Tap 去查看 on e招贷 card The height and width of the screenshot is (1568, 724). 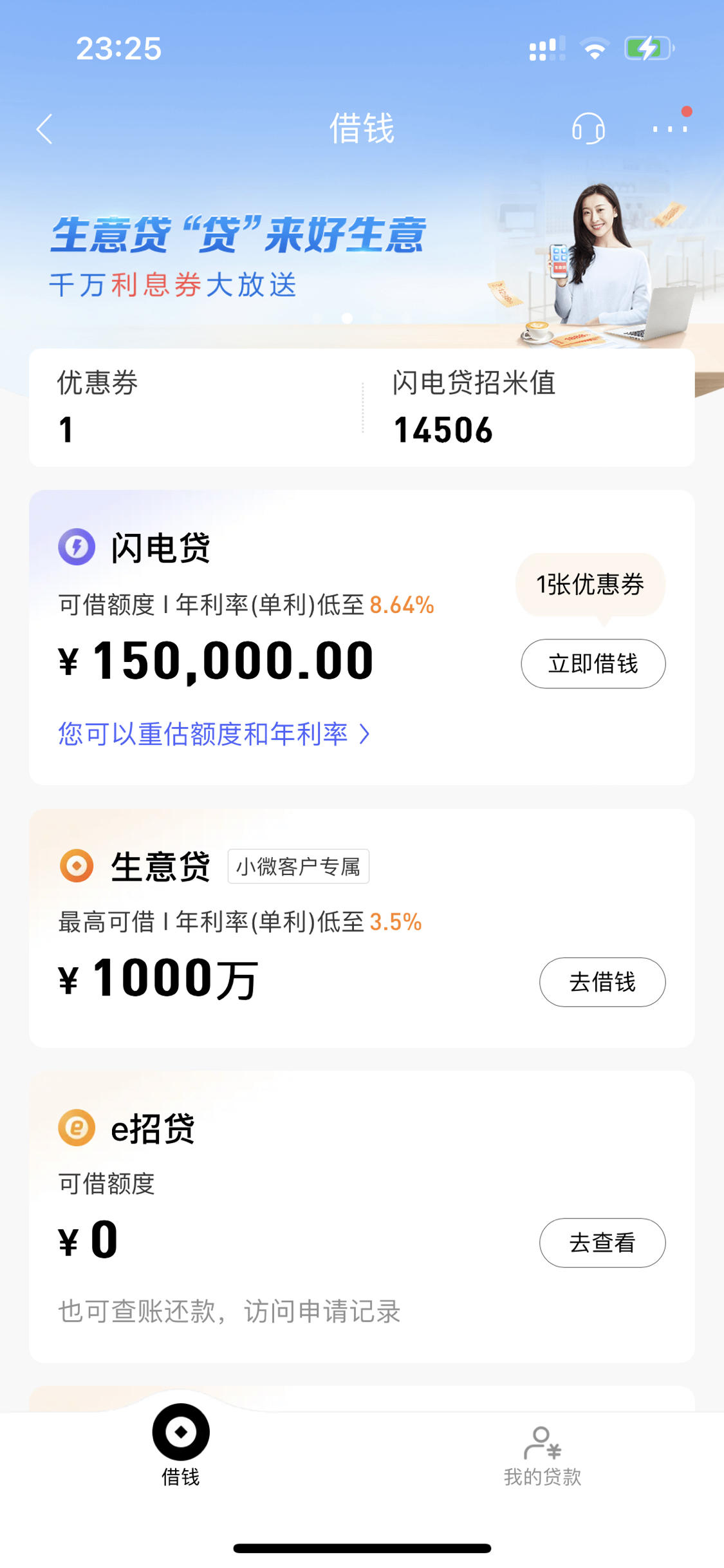tap(602, 1242)
